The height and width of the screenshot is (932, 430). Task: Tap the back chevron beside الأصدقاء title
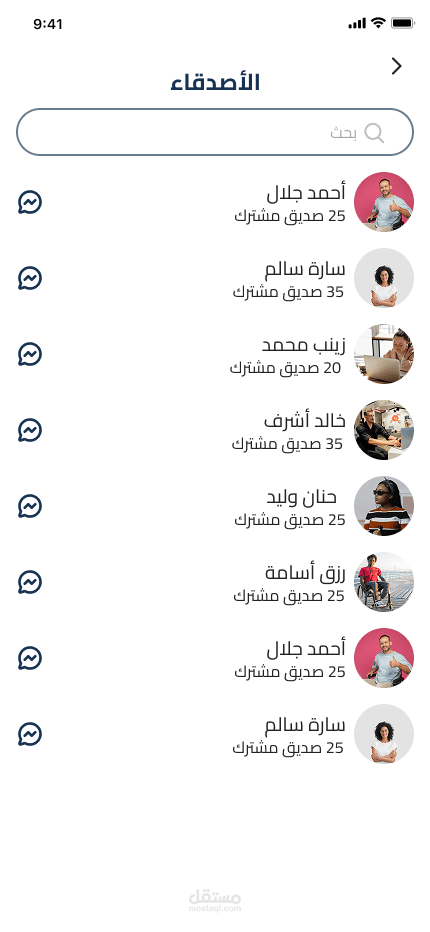397,66
